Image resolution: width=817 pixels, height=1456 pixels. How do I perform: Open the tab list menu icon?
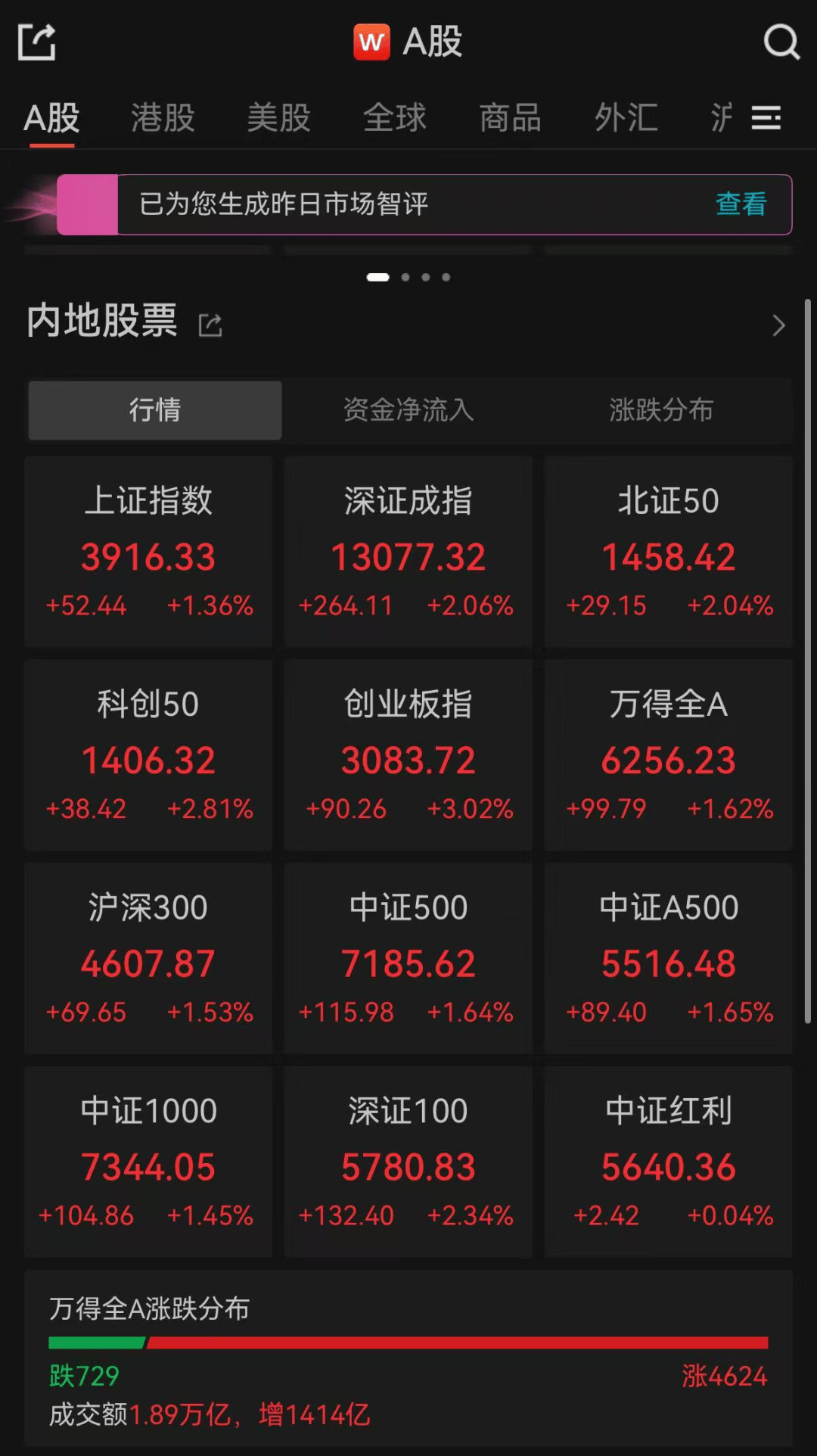point(766,118)
